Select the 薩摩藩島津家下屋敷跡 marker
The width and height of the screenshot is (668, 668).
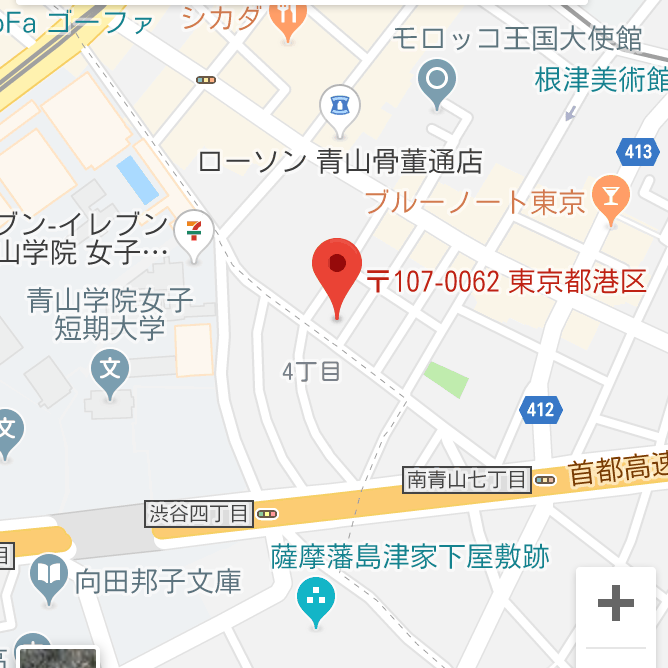316,599
